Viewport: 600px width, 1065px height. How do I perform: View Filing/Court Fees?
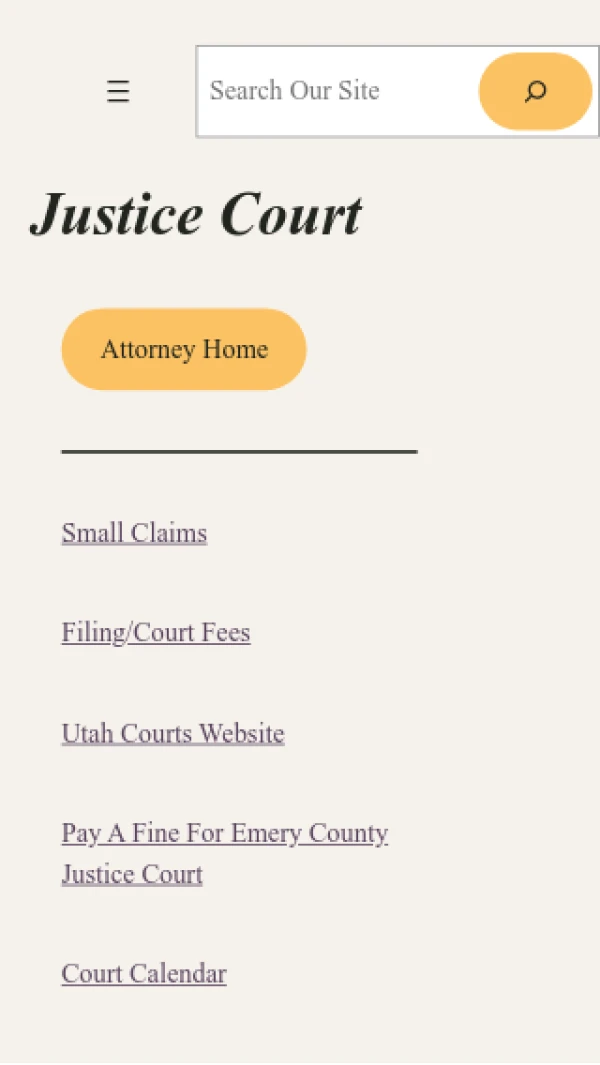156,633
